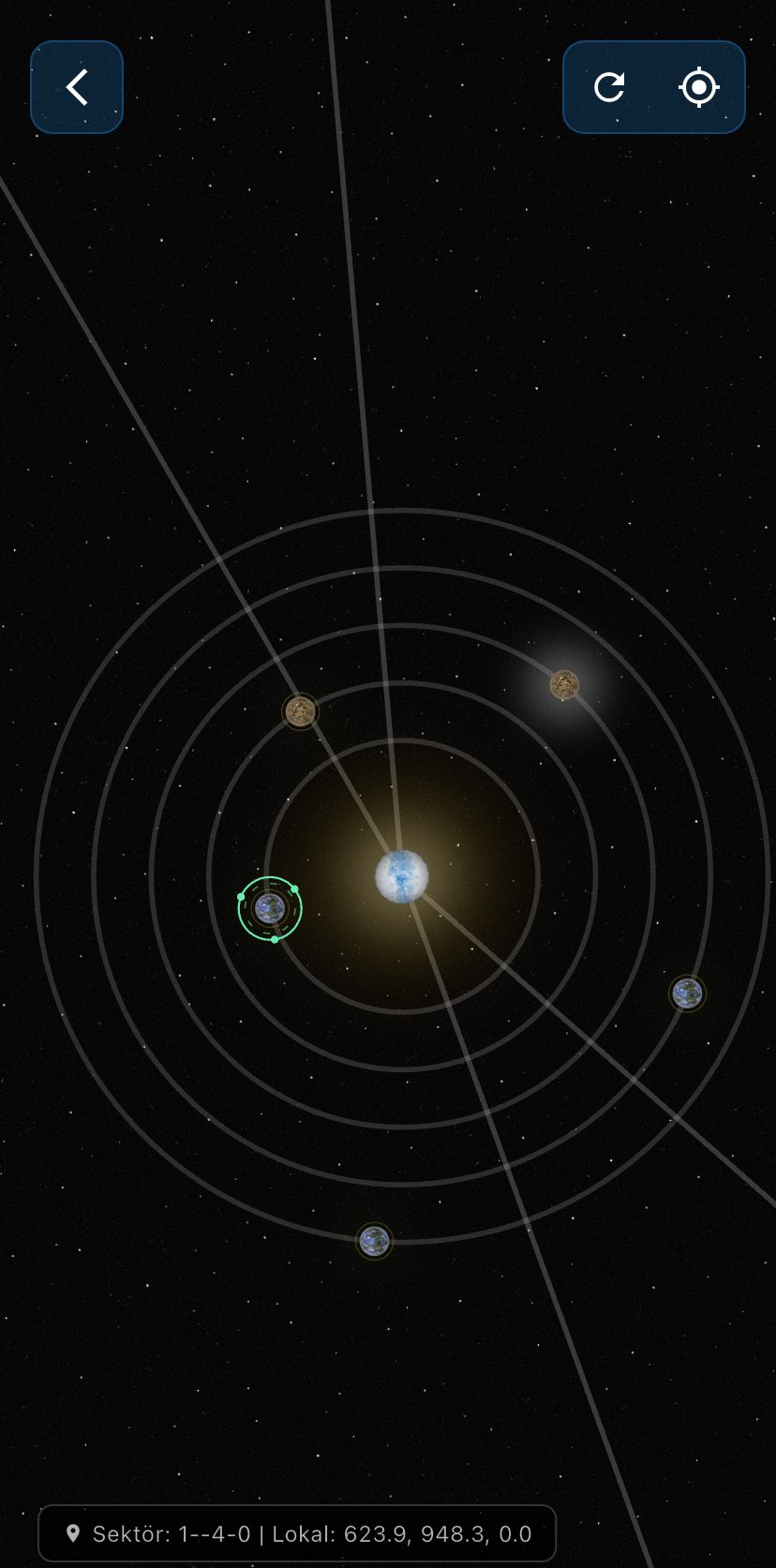The height and width of the screenshot is (1568, 776).
Task: Select the blue planet on the right side
Action: (x=687, y=993)
